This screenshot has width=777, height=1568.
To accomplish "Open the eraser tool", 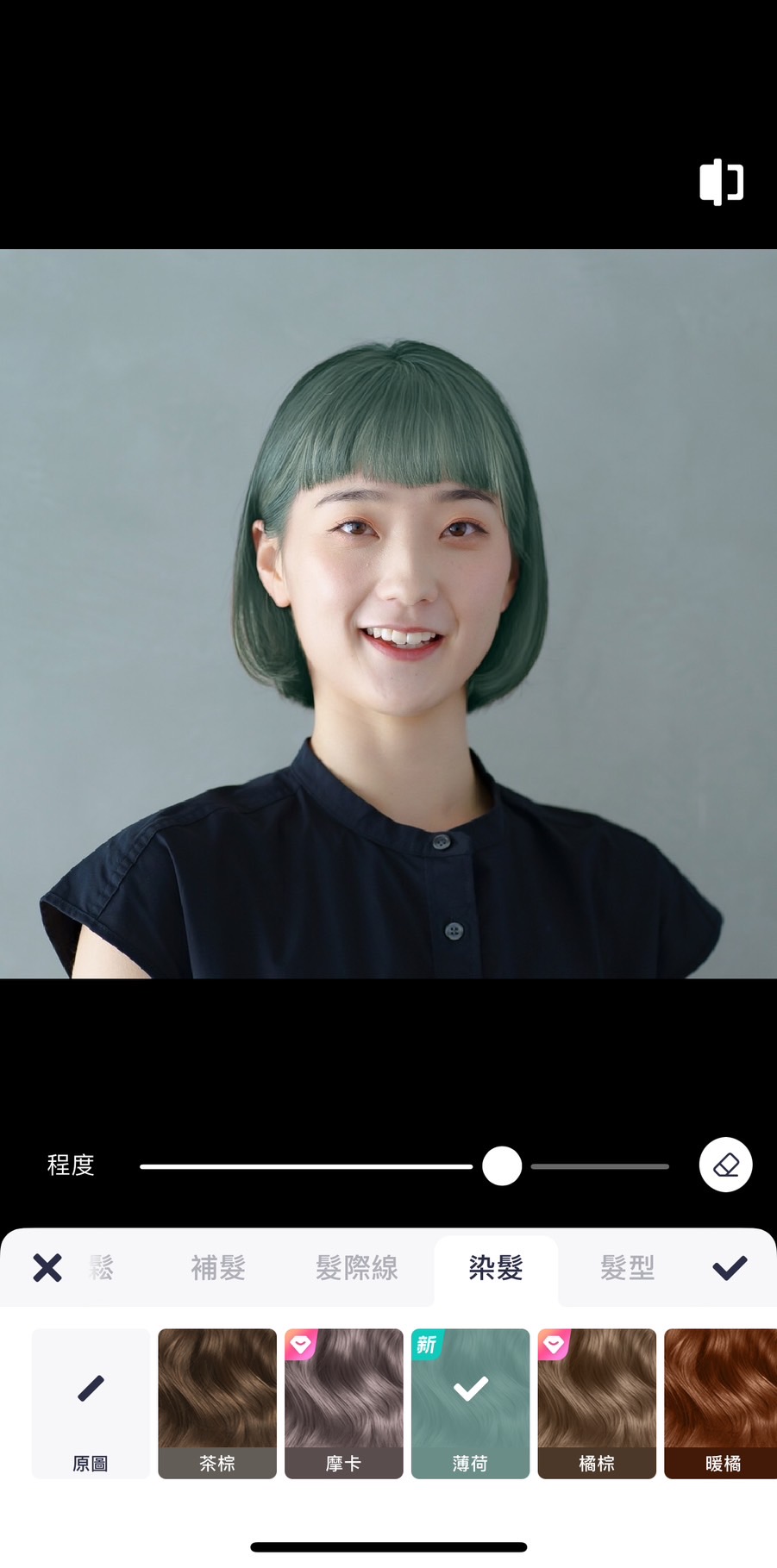I will (725, 1165).
